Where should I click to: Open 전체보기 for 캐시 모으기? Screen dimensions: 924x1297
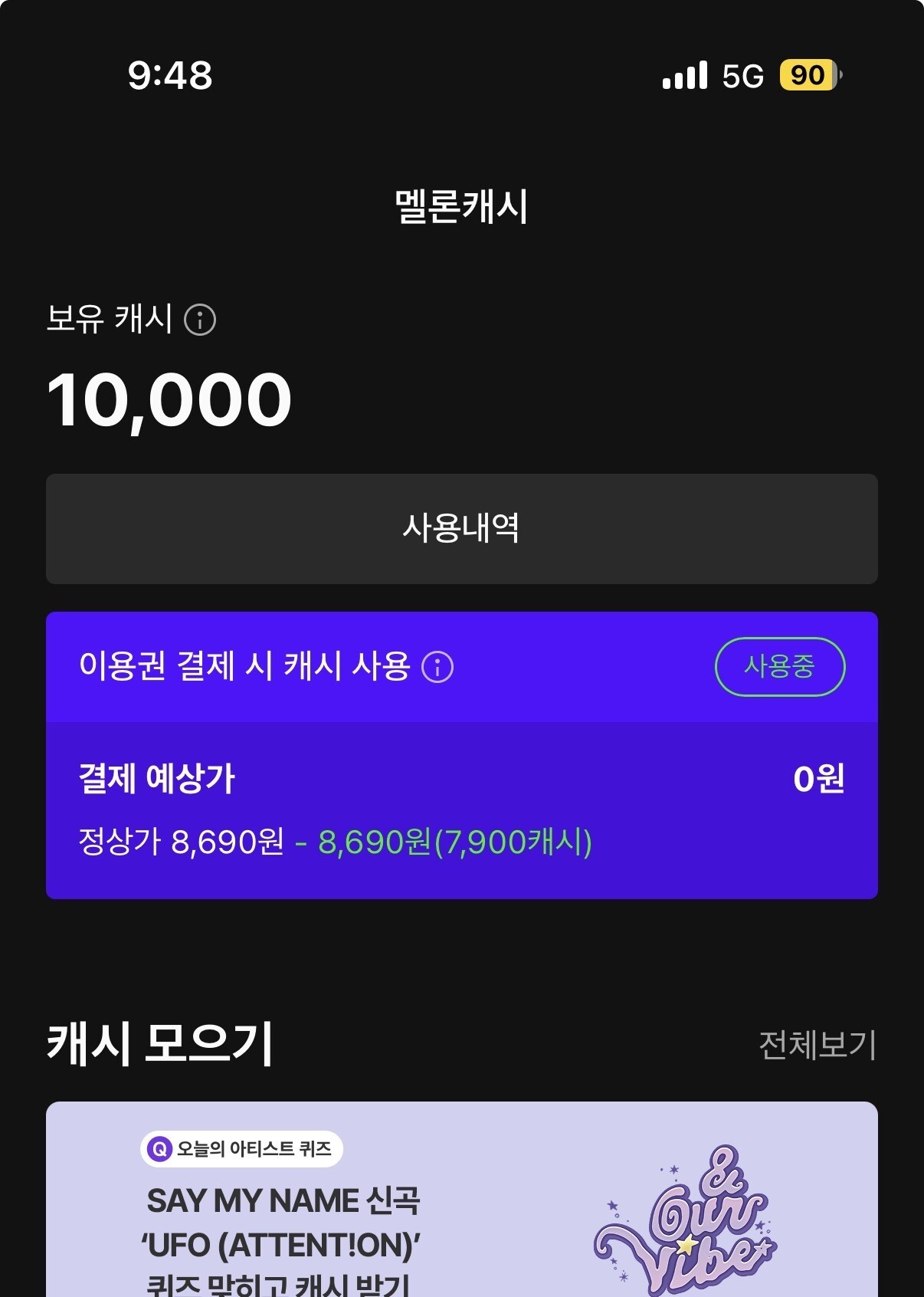click(x=817, y=1045)
